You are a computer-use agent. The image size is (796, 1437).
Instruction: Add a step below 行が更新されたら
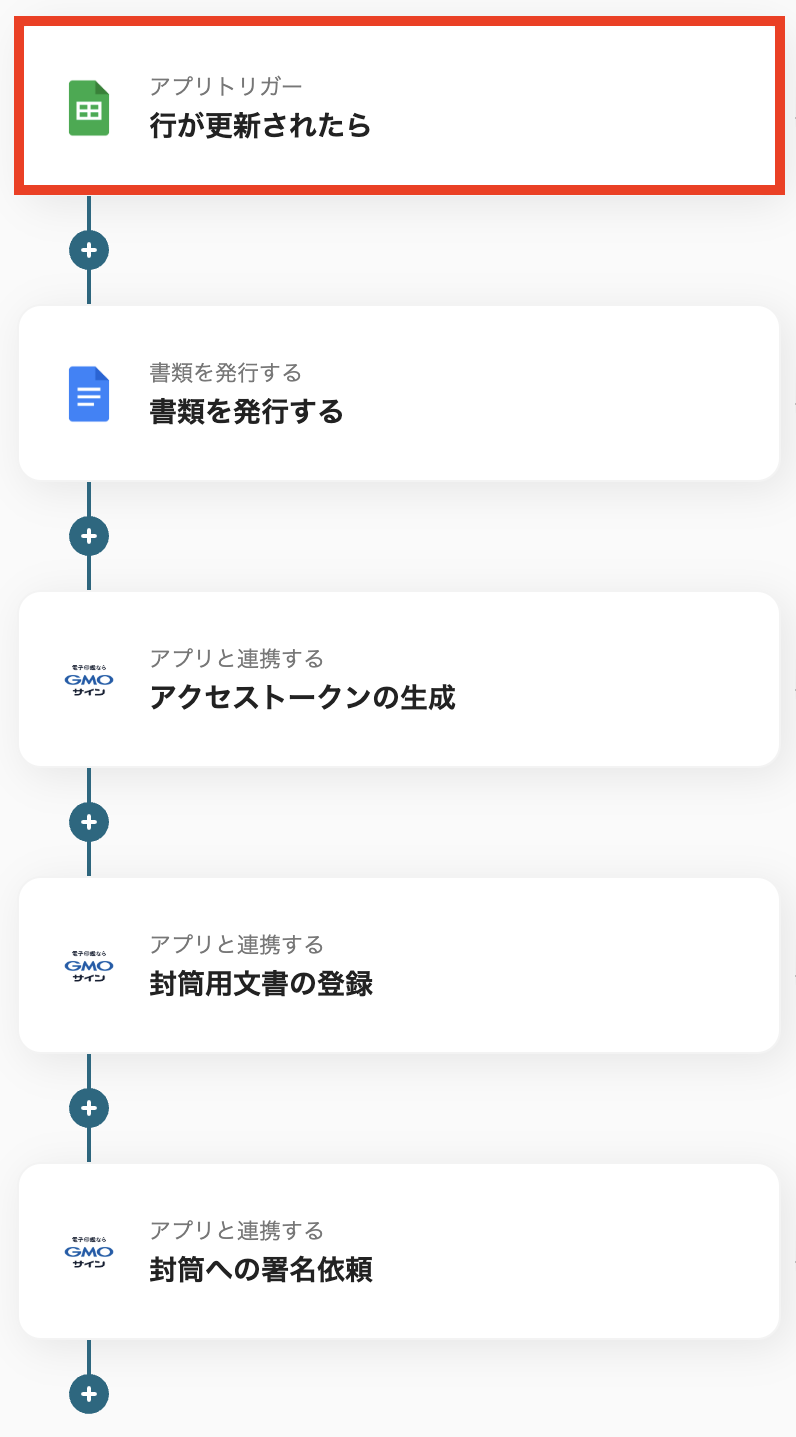(89, 250)
